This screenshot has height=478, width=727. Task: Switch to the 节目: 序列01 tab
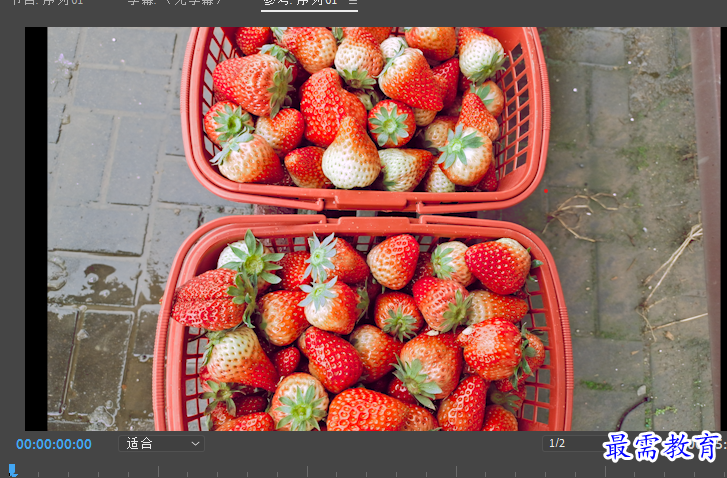[x=47, y=3]
